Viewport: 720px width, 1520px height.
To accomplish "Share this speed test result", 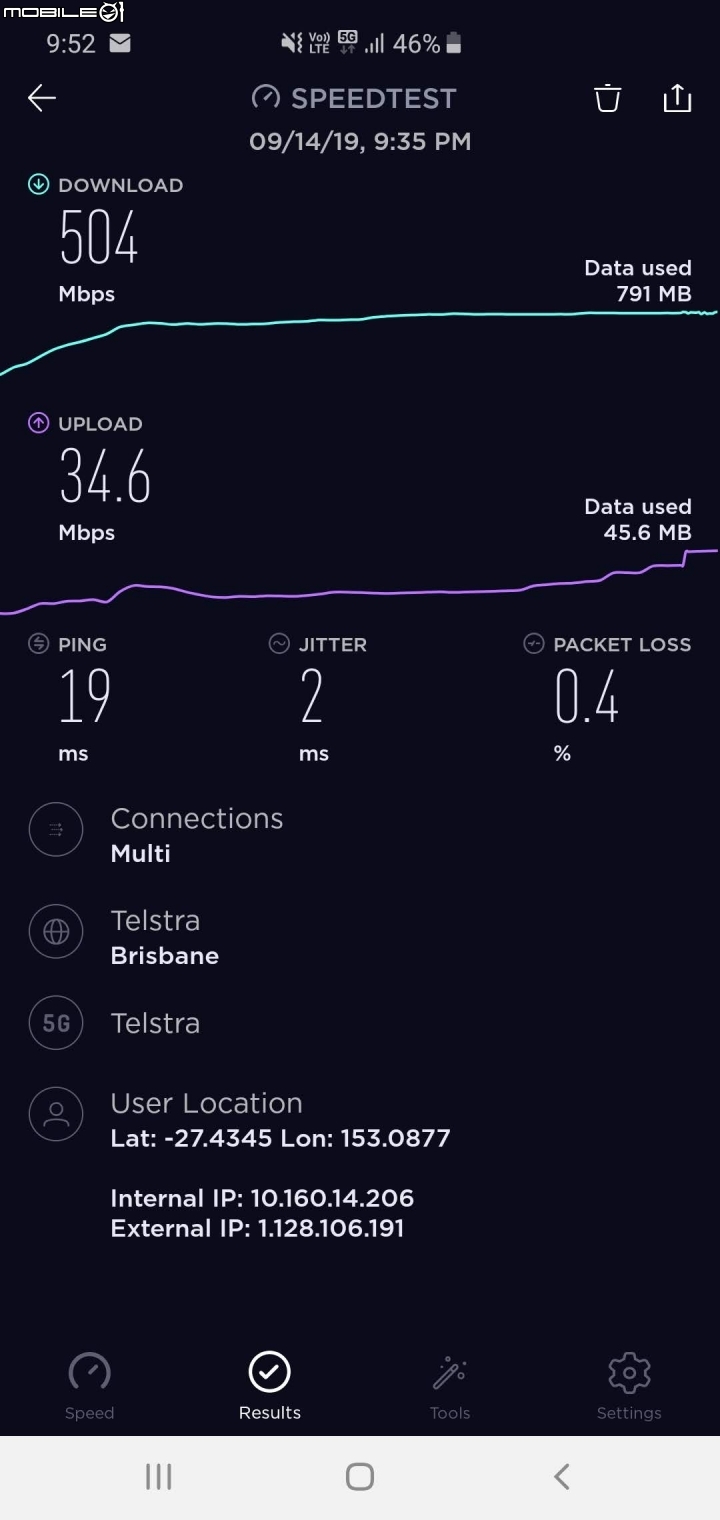I will [x=677, y=98].
